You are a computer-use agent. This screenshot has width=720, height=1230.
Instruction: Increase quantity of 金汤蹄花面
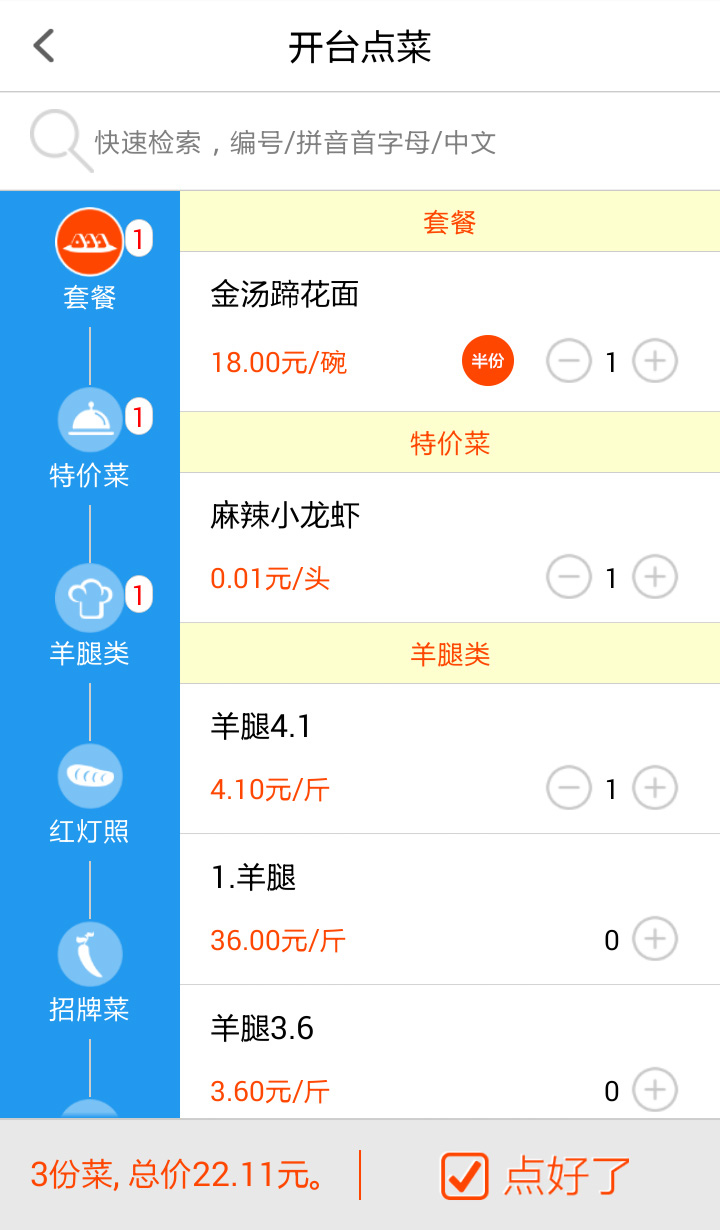(655, 361)
